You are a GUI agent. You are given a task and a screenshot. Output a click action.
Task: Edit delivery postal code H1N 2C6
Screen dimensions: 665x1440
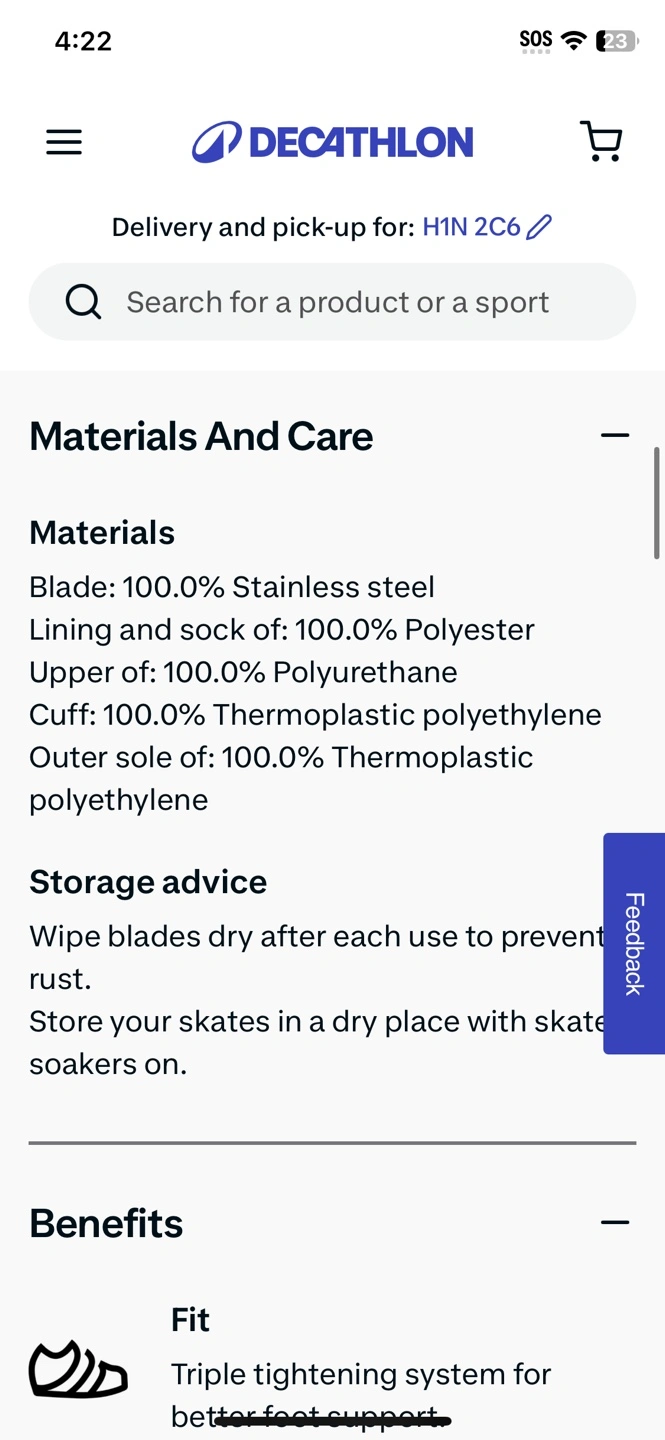pos(487,227)
